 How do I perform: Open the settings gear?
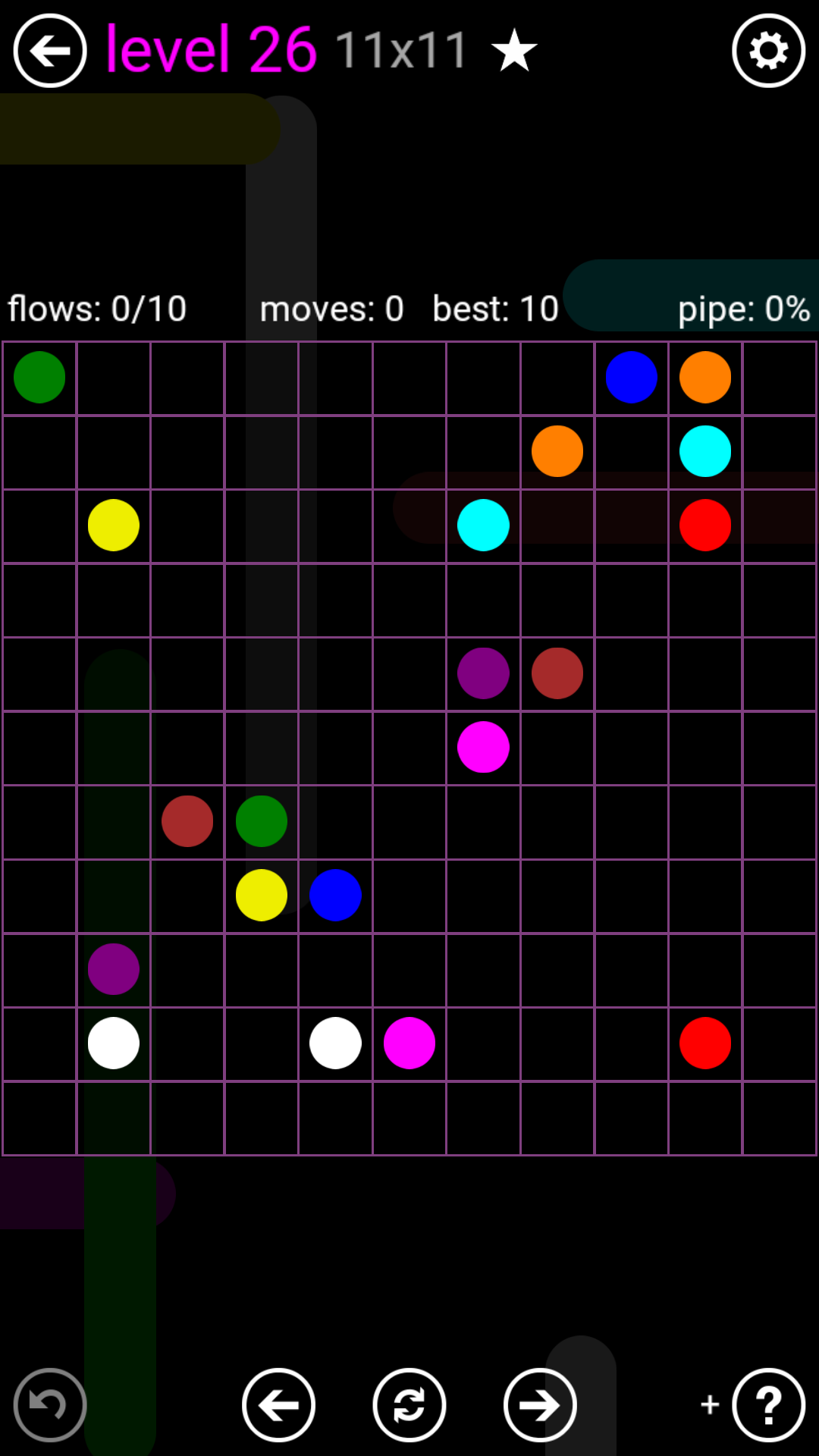pos(768,51)
